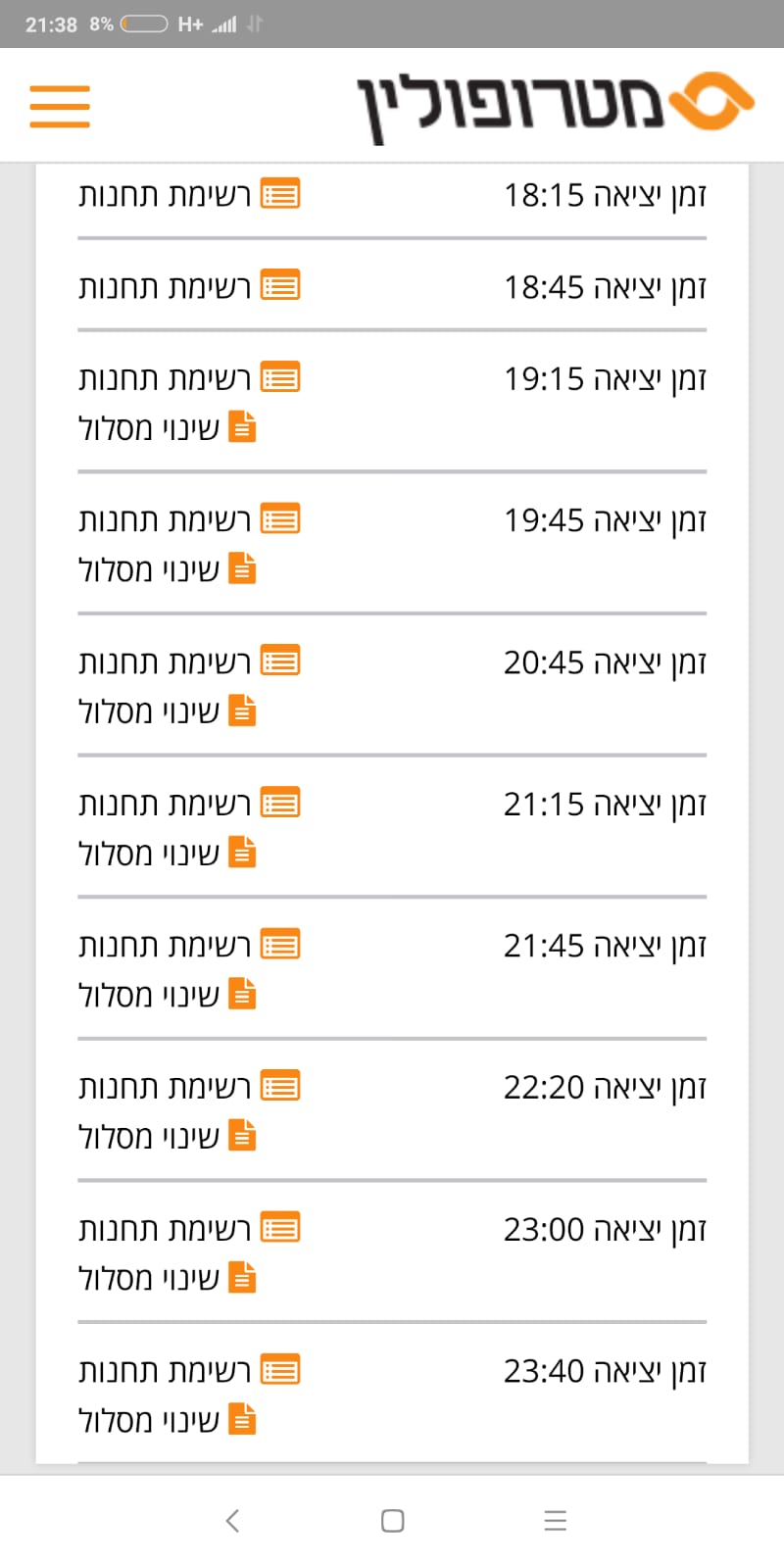784x1568 pixels.
Task: Click the route change icon next to 20:45
Action: (x=243, y=710)
